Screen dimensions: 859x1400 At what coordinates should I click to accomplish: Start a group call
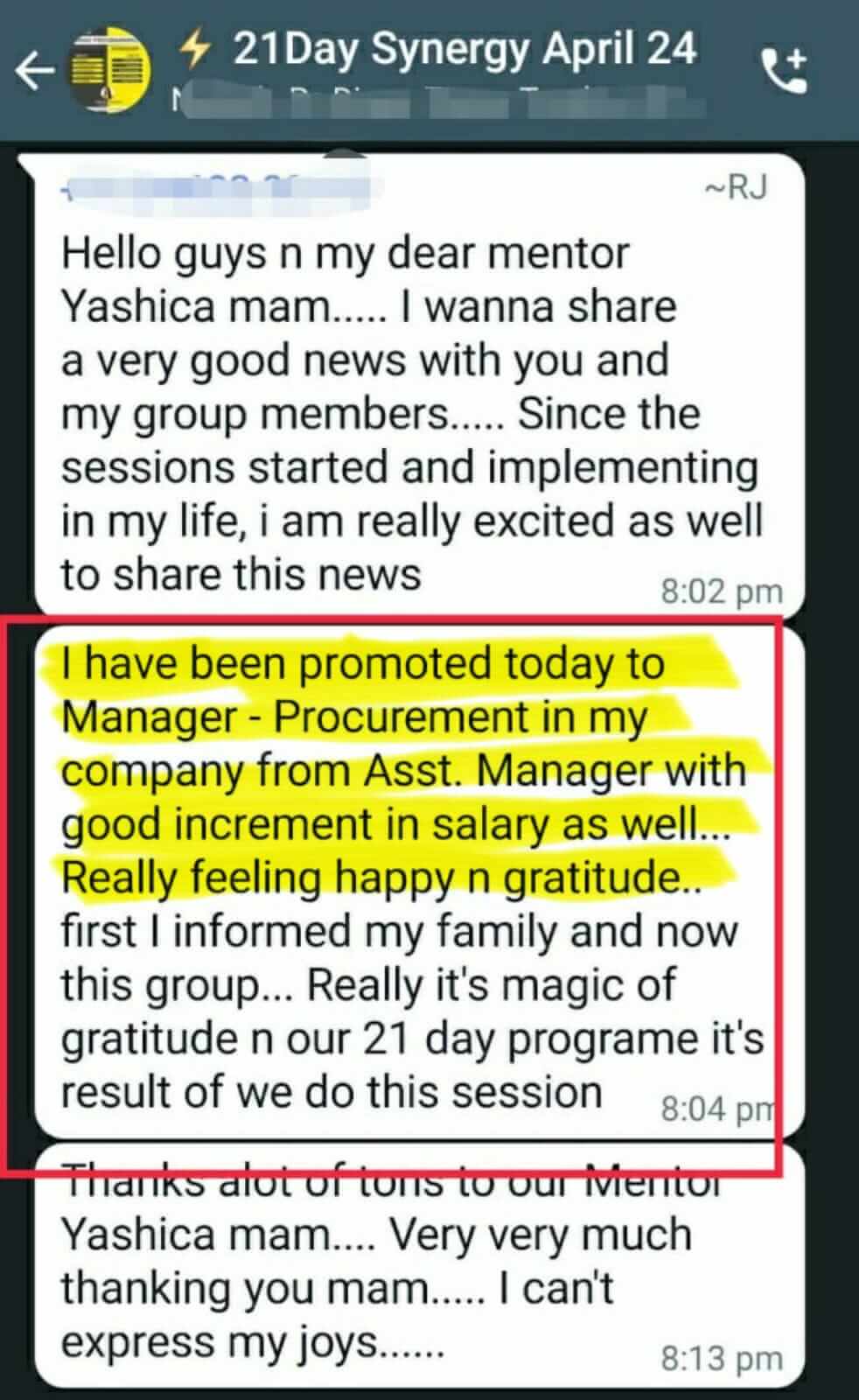(x=783, y=70)
